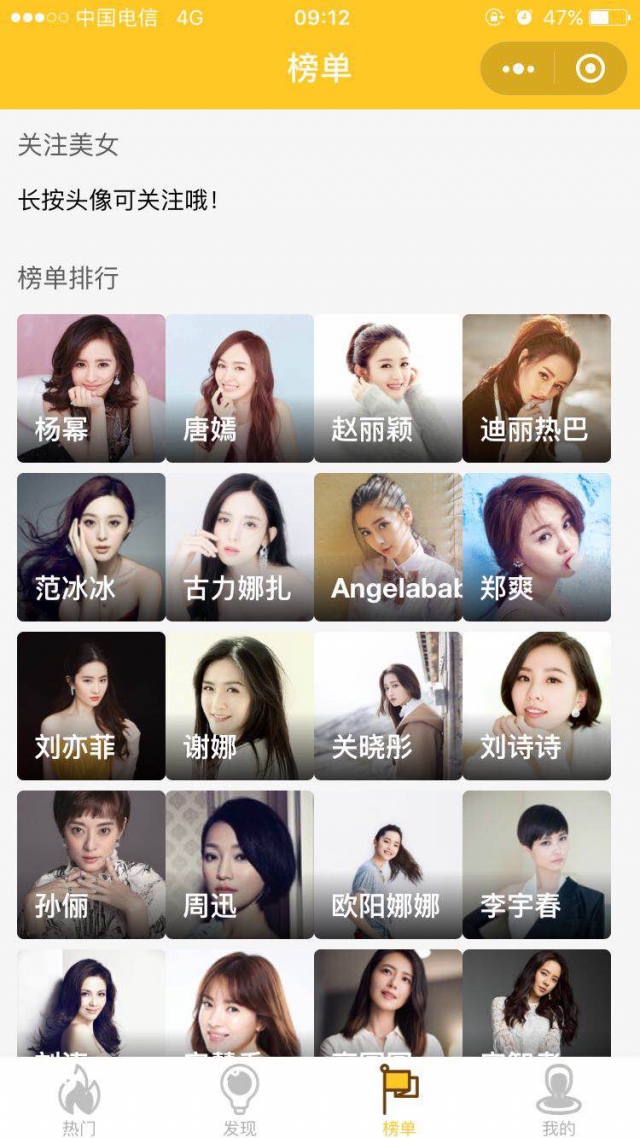Screen dimensions: 640x1138
Task: Open the 郑爽 tile
Action: coord(536,547)
